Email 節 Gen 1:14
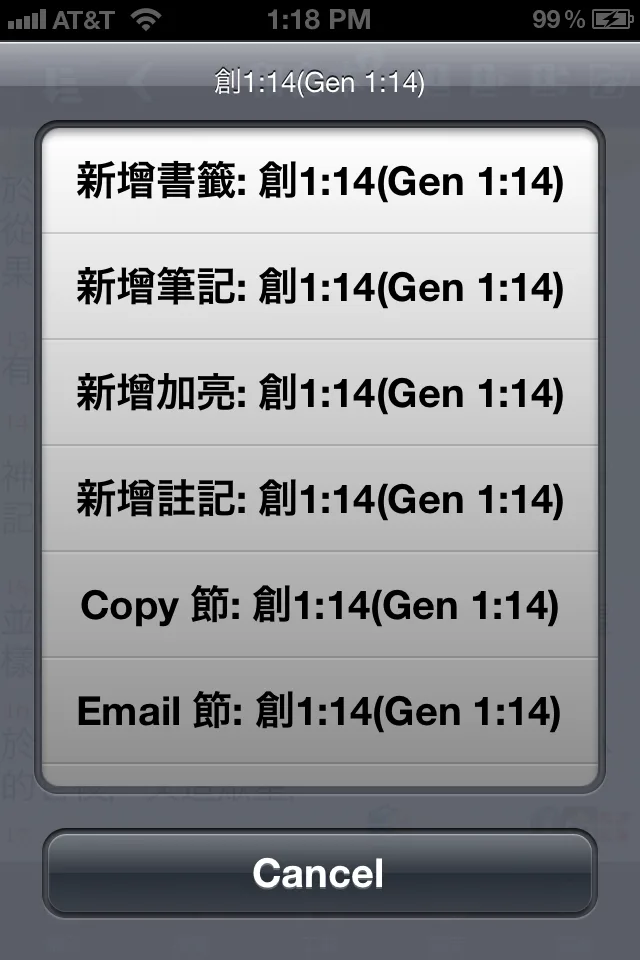 tap(320, 711)
